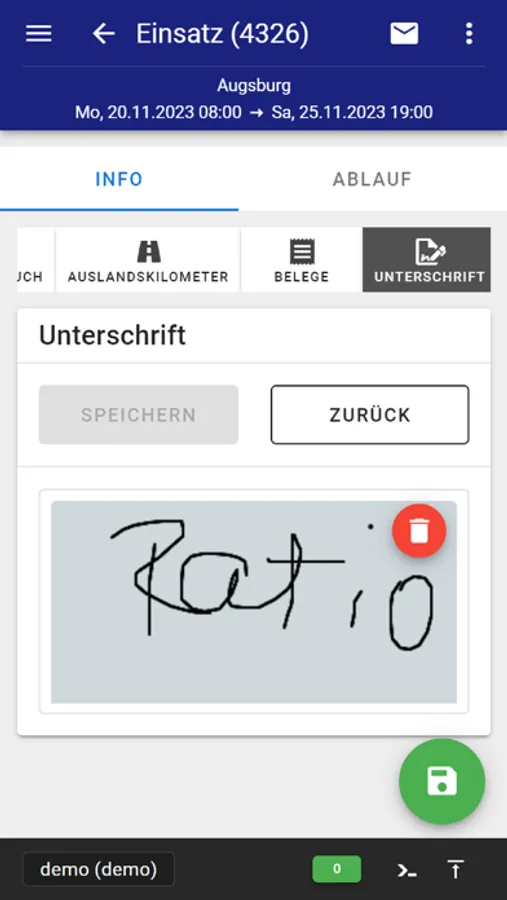Delete the signature with the trash button

point(419,531)
